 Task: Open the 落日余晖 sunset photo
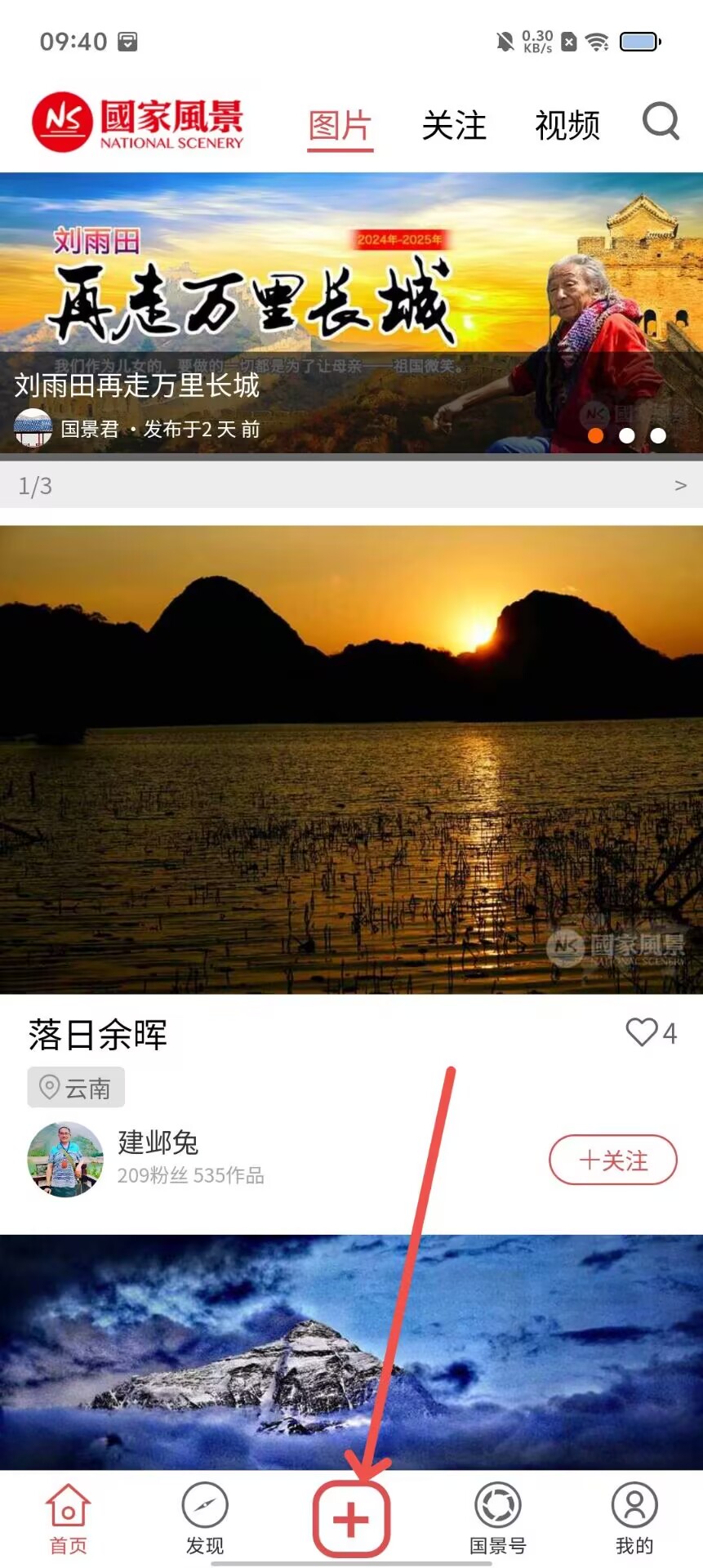coord(351,759)
